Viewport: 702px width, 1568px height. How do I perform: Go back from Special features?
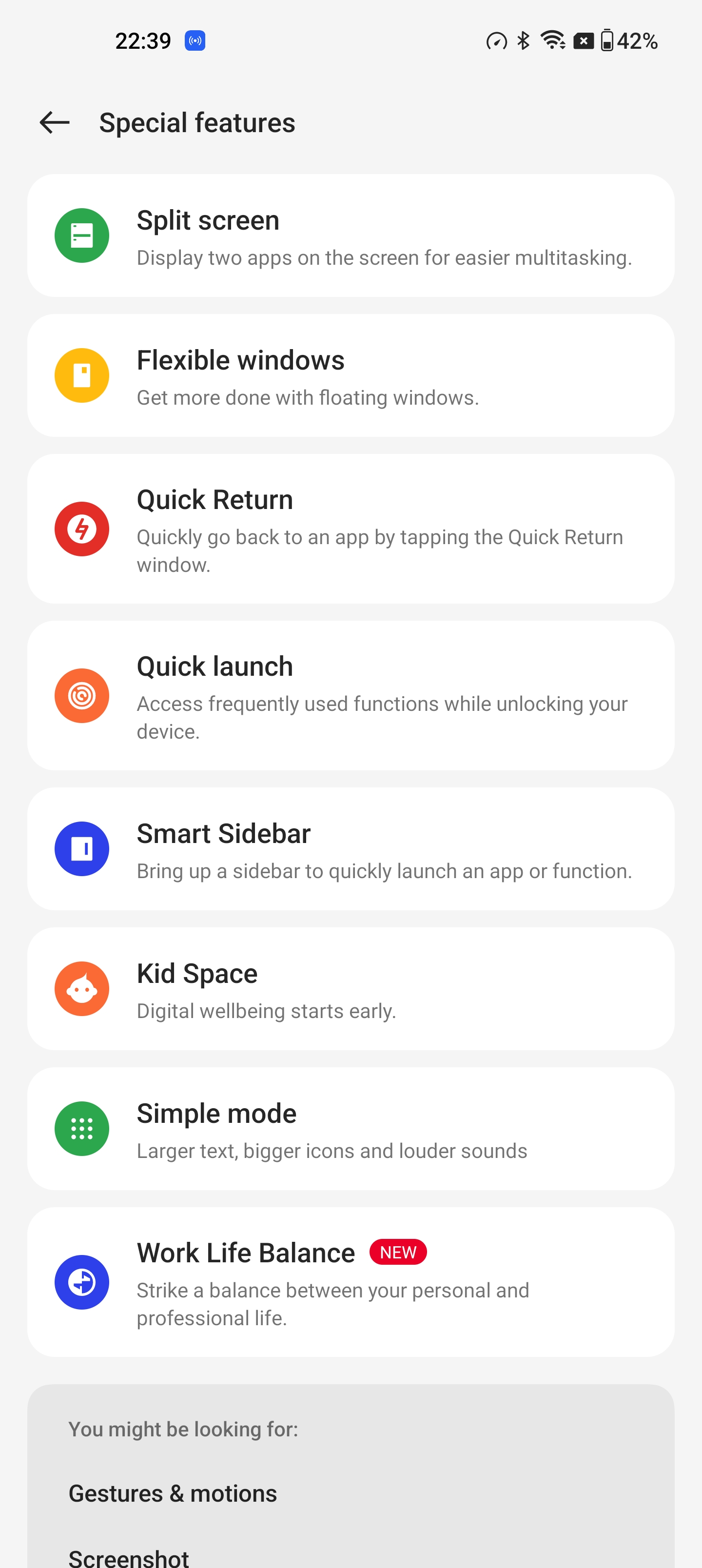pyautogui.click(x=55, y=122)
